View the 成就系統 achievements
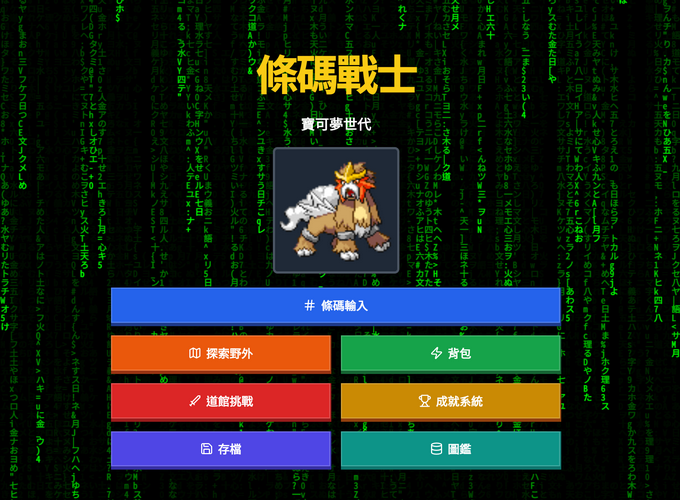The height and width of the screenshot is (500, 680). (x=450, y=401)
